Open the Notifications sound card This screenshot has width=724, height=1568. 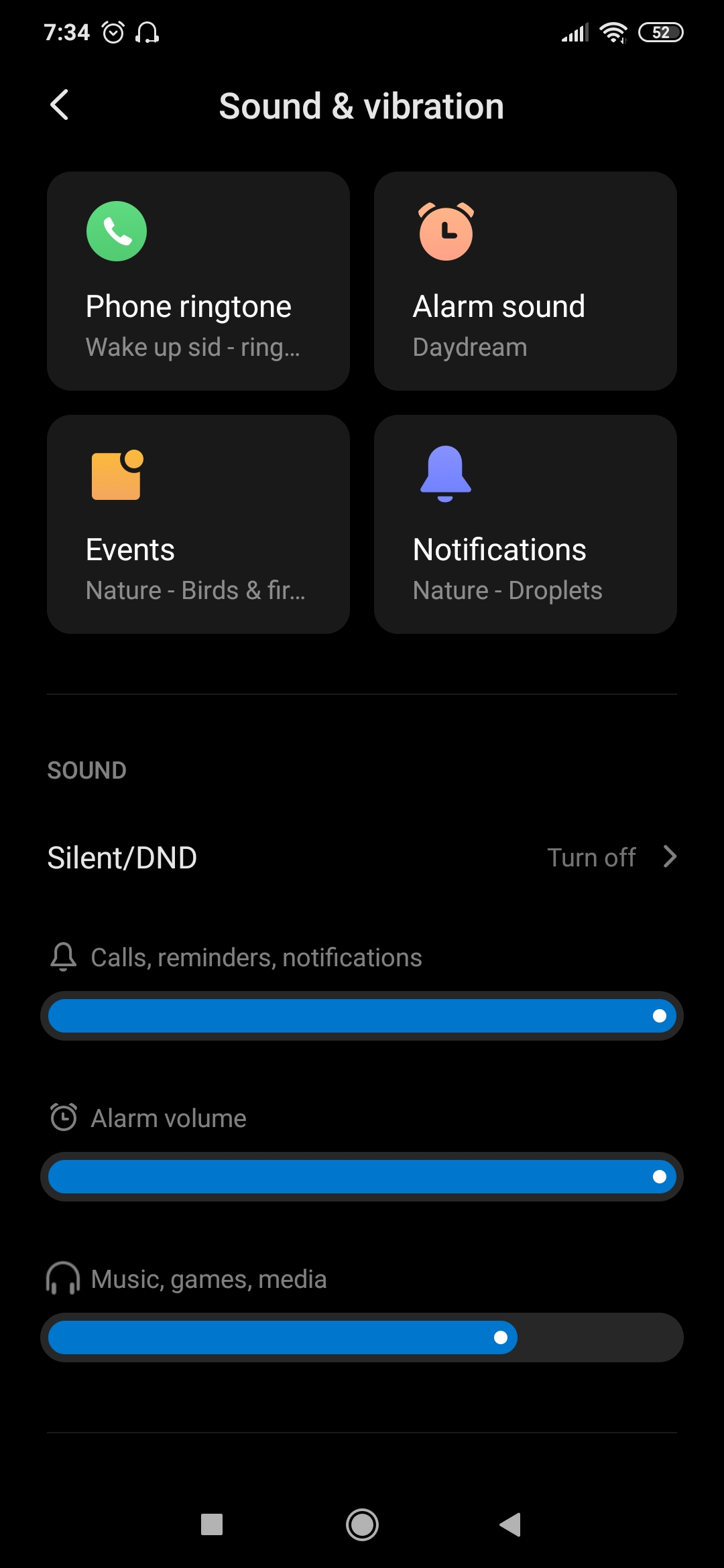526,524
